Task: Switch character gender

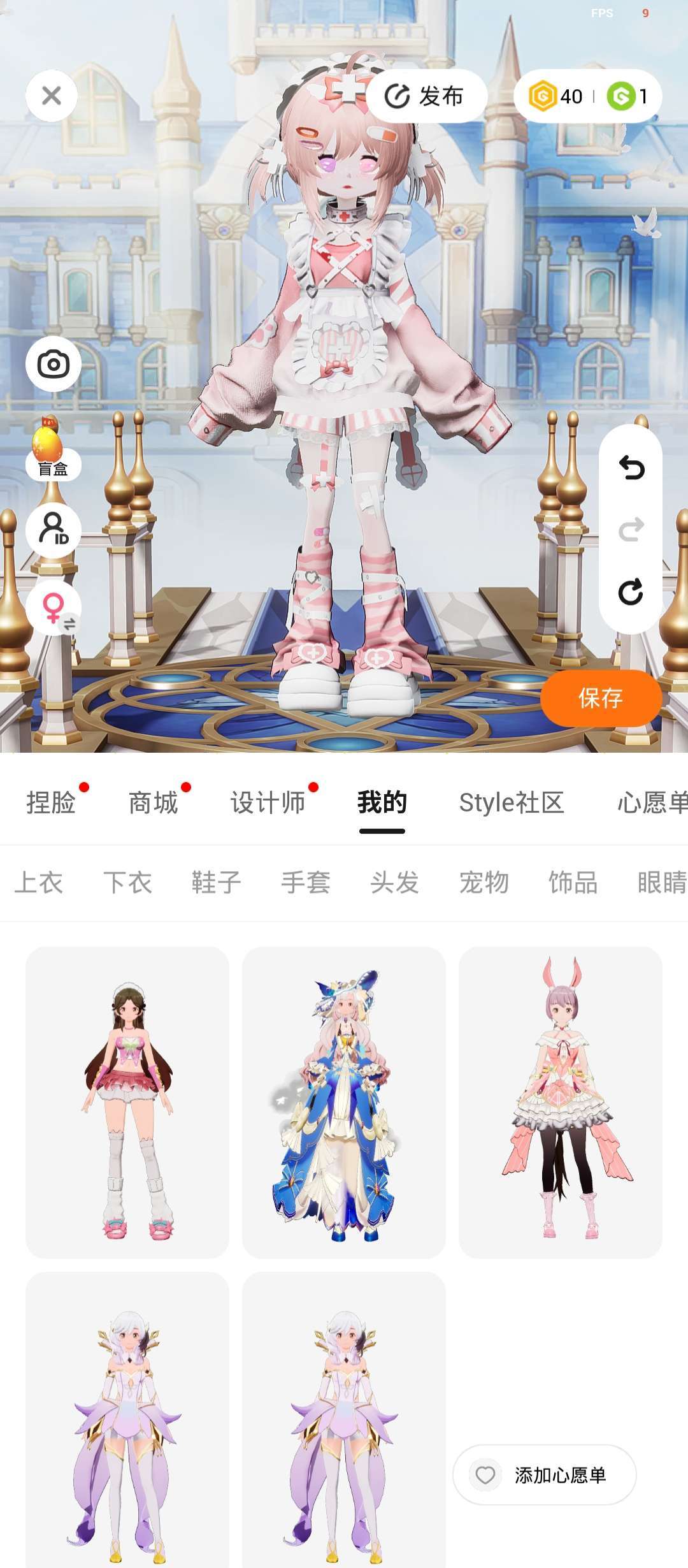Action: (x=55, y=609)
